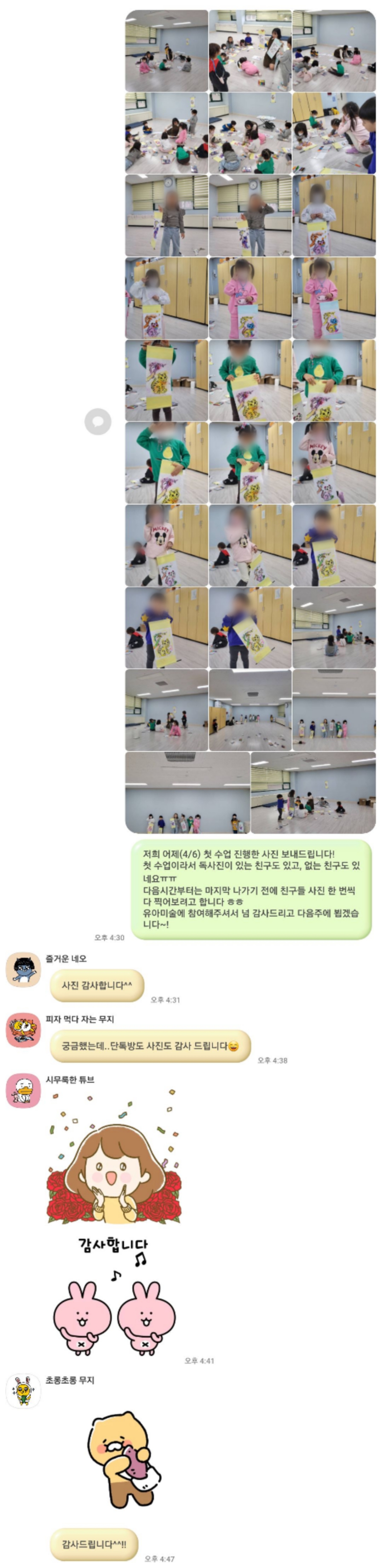Open the last photo in the shared album

click(x=313, y=792)
